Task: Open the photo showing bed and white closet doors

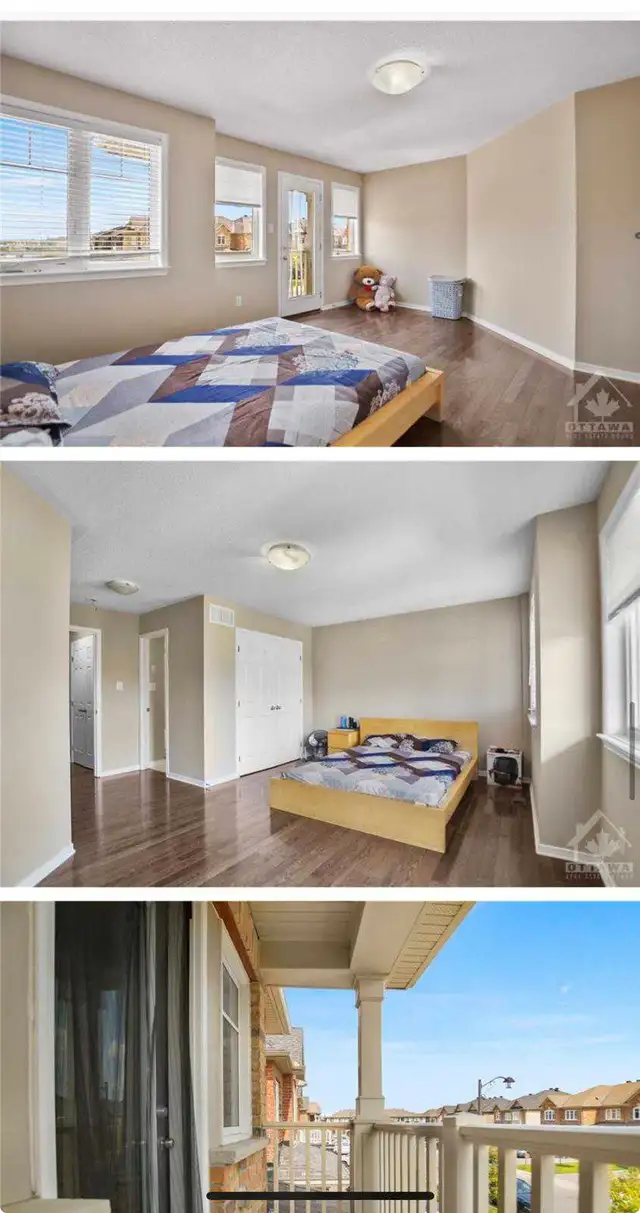Action: (320, 674)
